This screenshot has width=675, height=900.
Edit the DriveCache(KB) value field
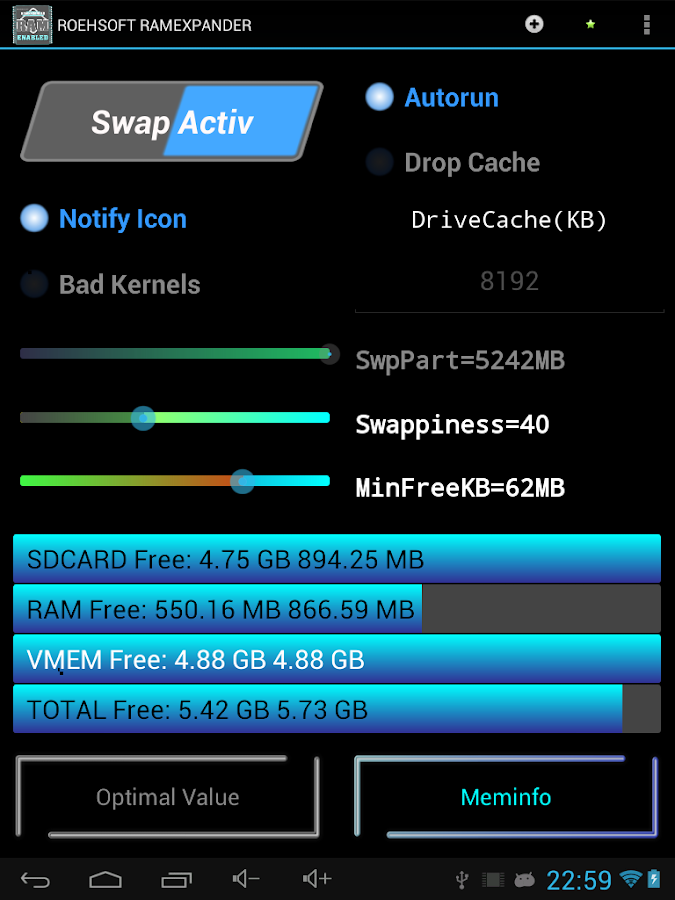click(509, 282)
